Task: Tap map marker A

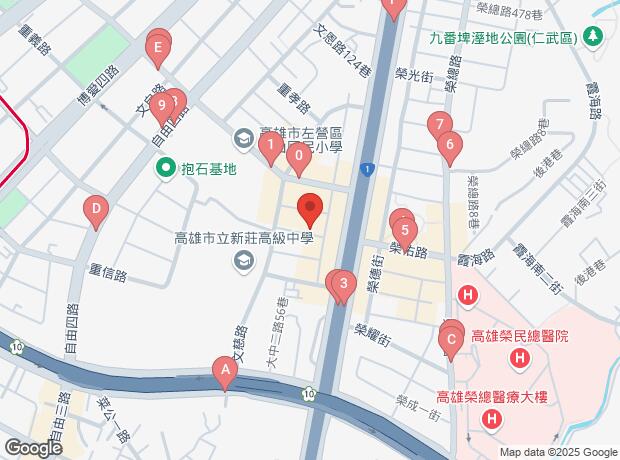Action: (x=226, y=374)
